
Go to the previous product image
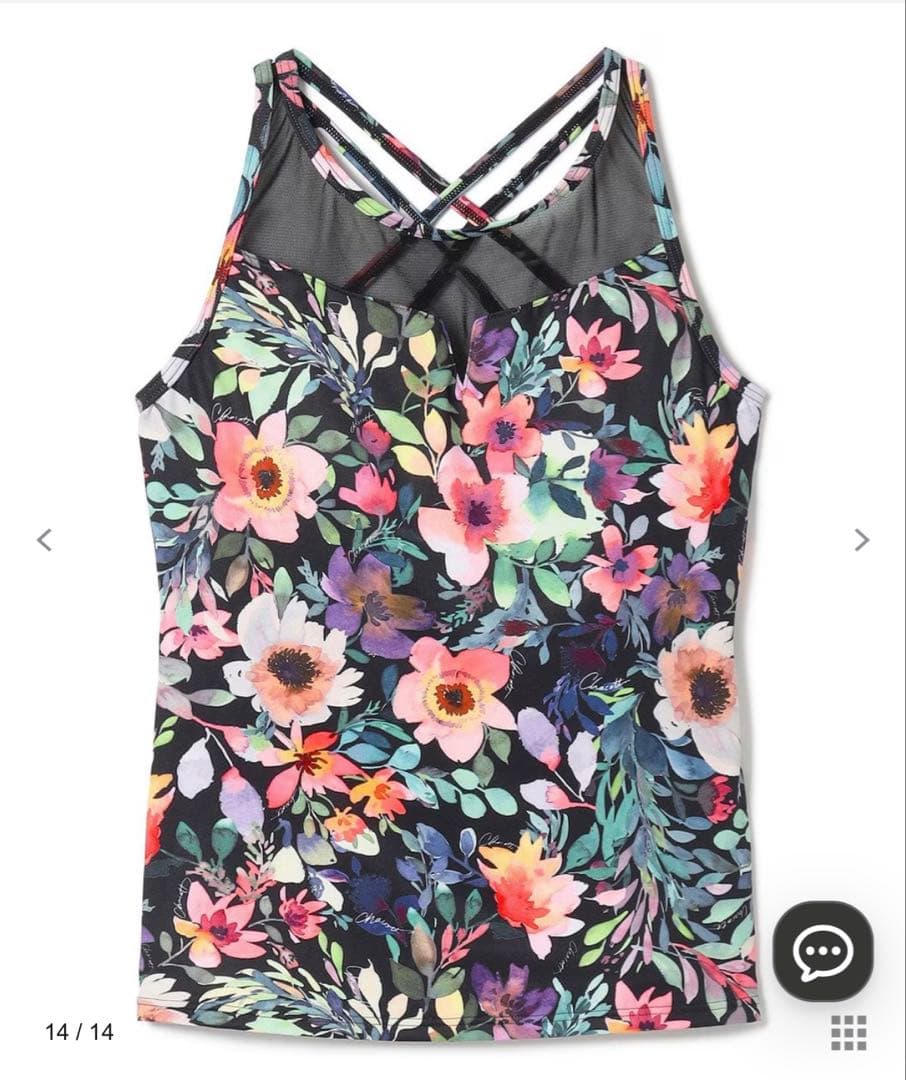coord(44,540)
